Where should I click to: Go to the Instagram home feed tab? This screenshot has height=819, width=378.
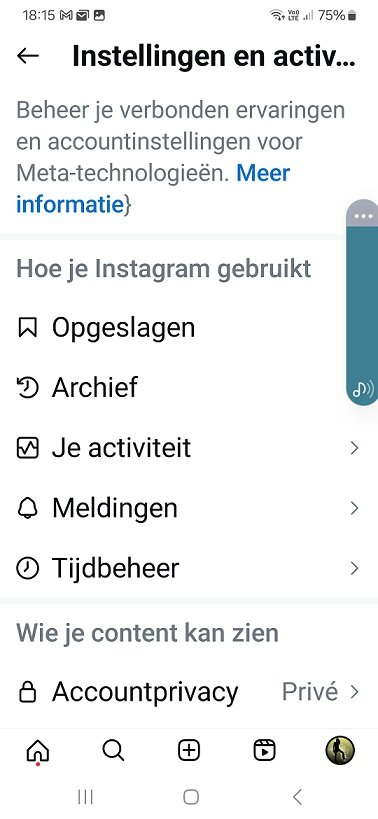[x=38, y=752]
